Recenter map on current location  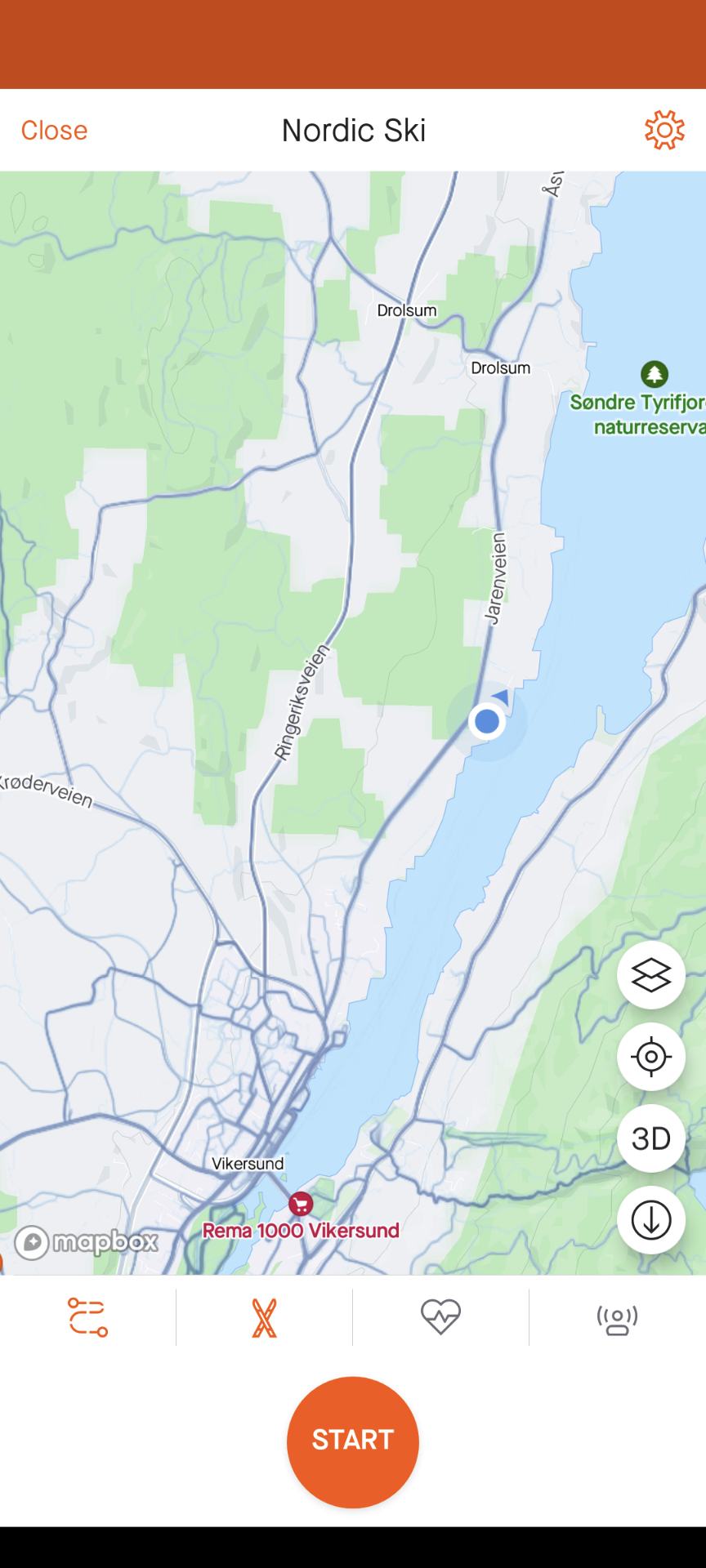650,1057
